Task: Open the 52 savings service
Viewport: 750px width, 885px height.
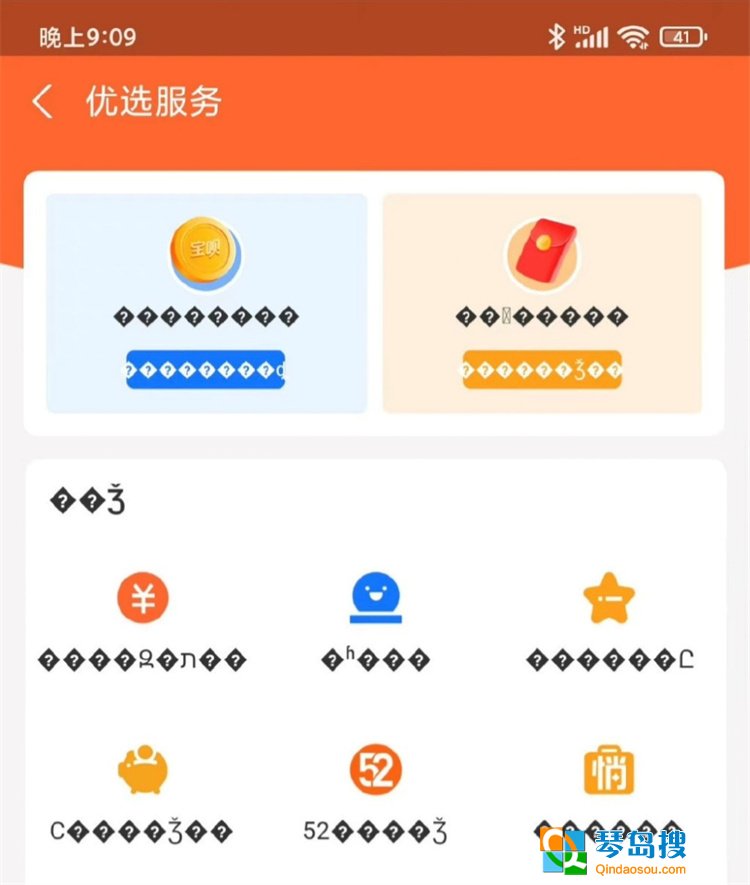Action: [375, 769]
